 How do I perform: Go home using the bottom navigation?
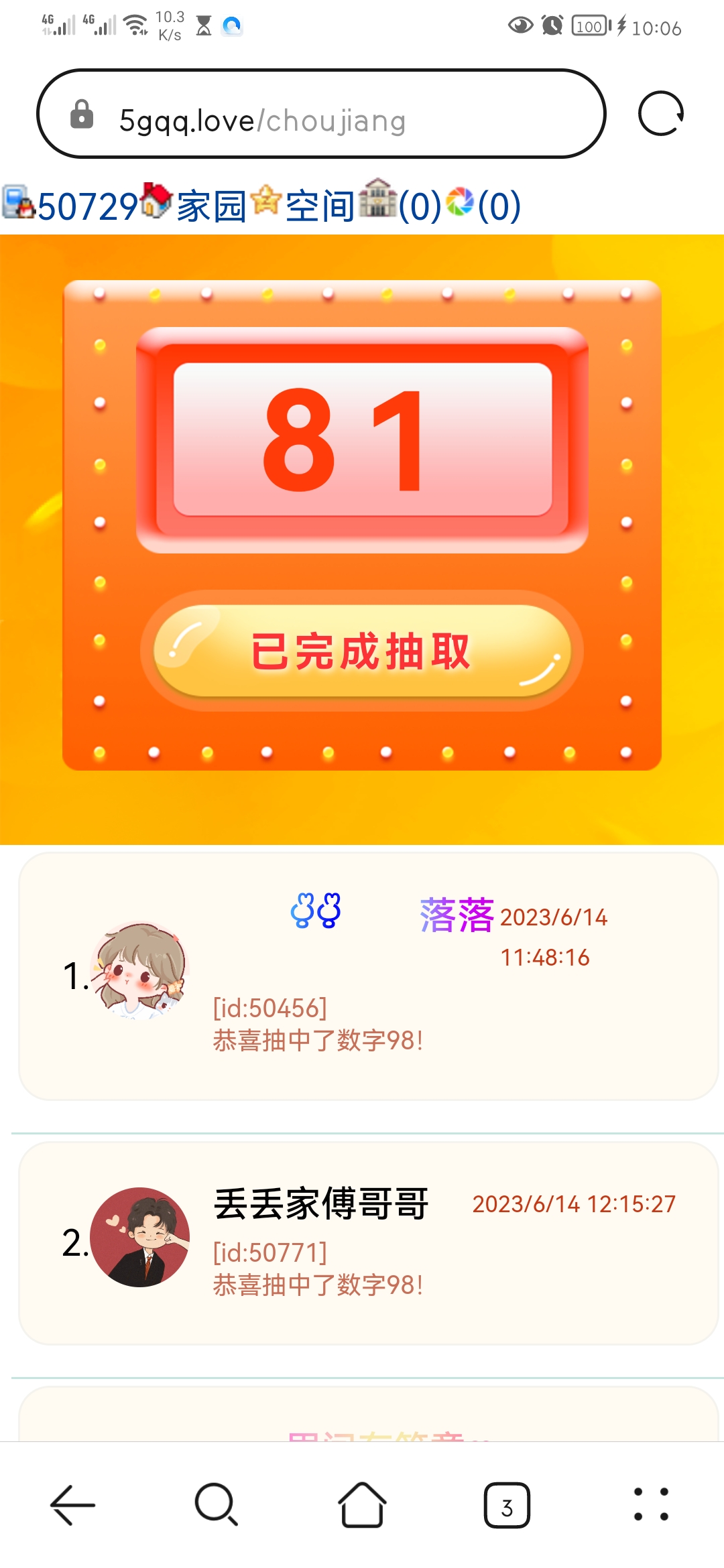(362, 1504)
